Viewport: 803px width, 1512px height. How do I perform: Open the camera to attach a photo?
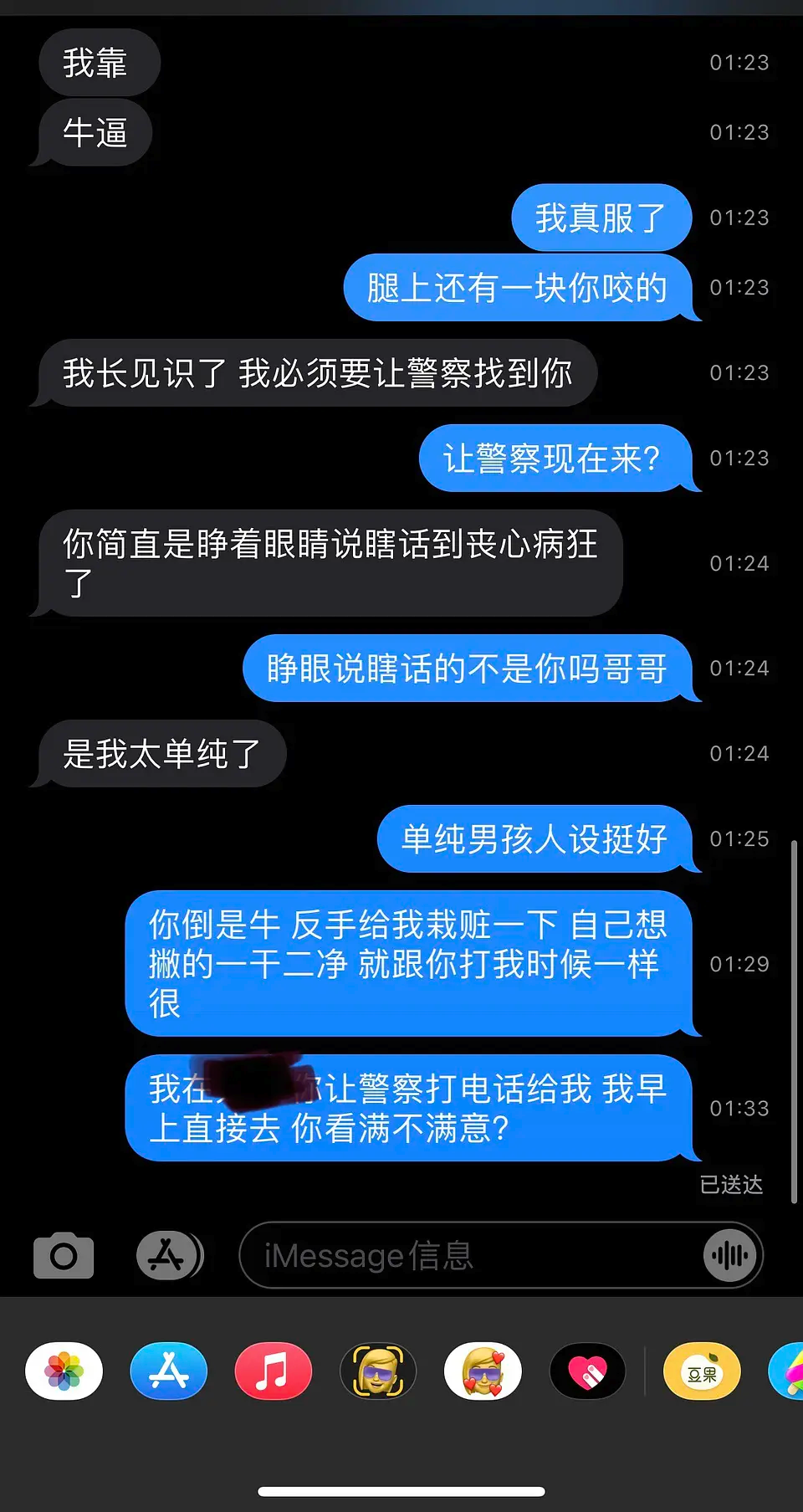[64, 1255]
